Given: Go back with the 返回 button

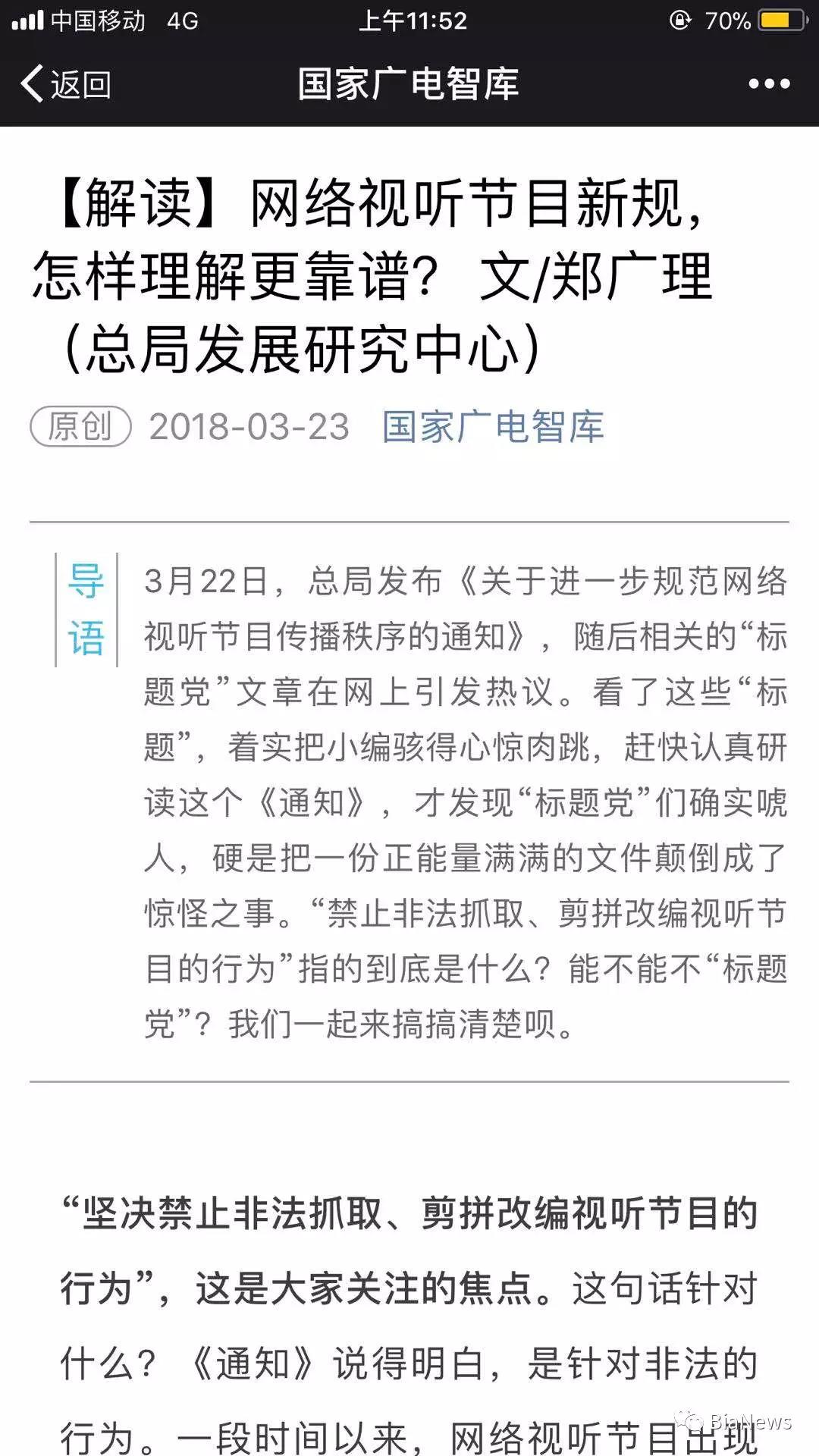Looking at the screenshot, I should click(67, 83).
